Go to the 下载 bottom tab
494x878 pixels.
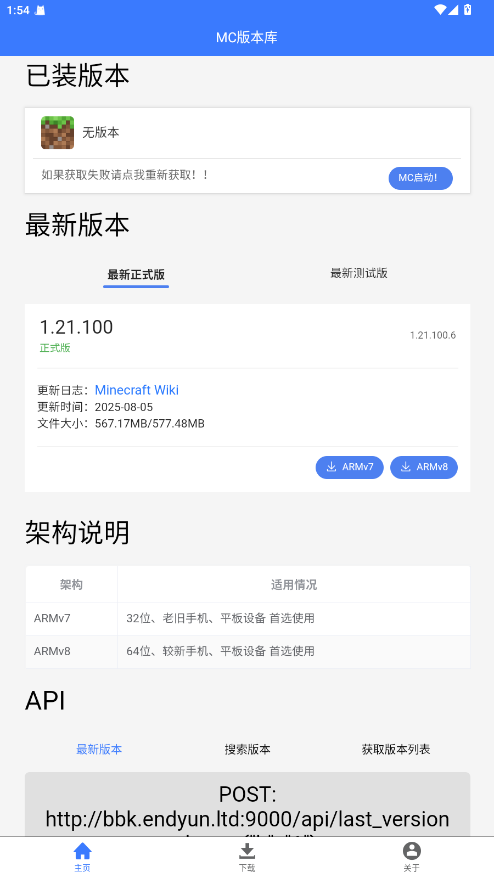pyautogui.click(x=247, y=857)
